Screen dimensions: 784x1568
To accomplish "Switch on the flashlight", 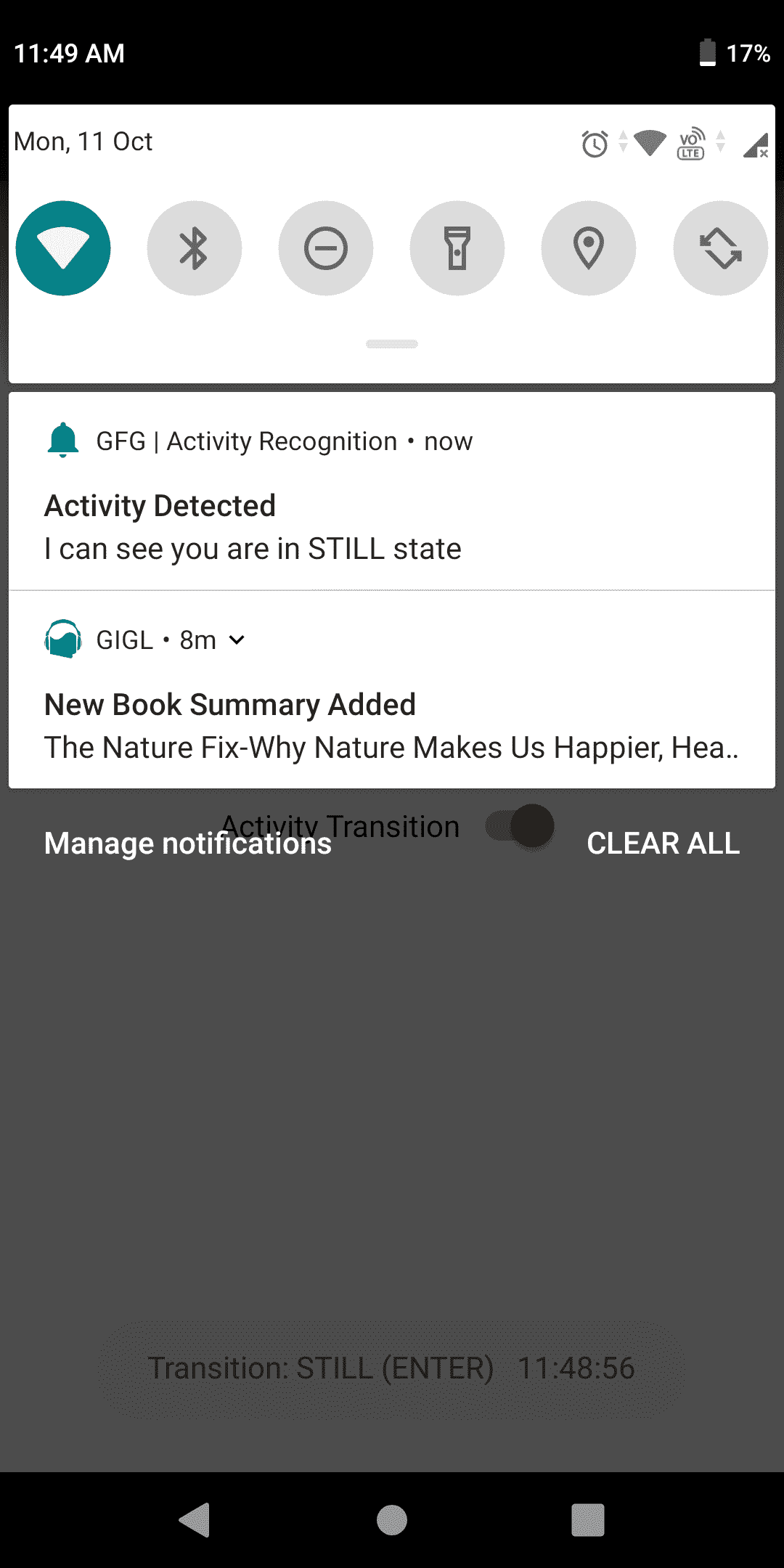I will (x=457, y=248).
